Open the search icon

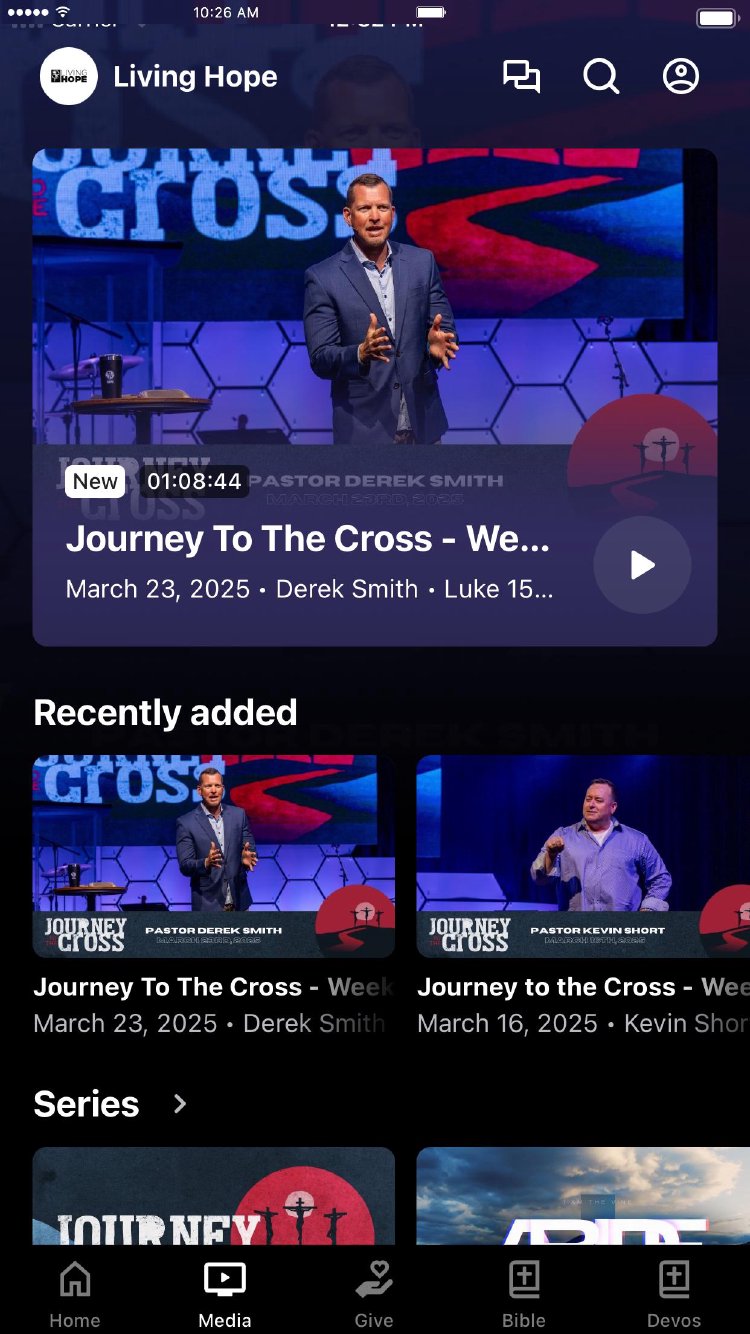601,77
